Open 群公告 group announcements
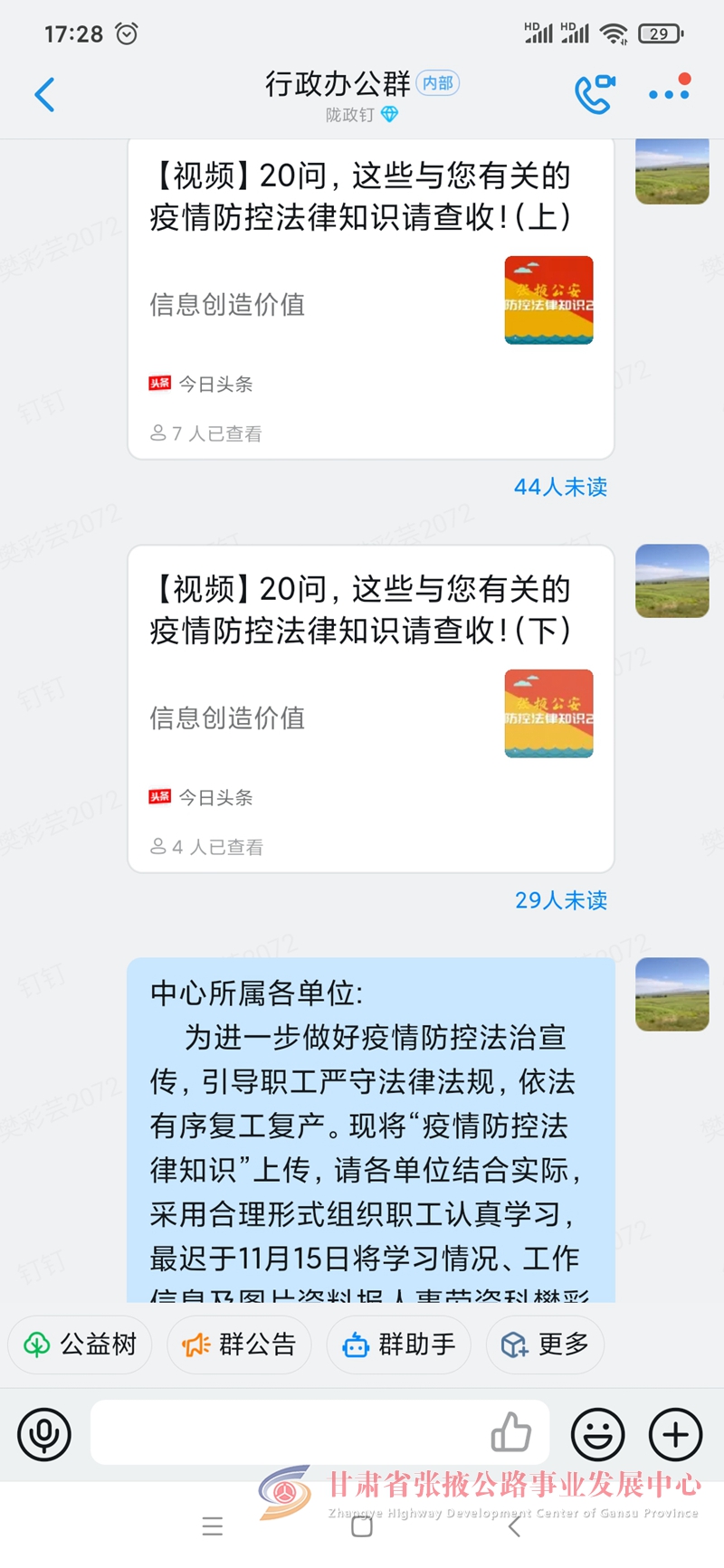The width and height of the screenshot is (724, 1568). (x=240, y=1345)
